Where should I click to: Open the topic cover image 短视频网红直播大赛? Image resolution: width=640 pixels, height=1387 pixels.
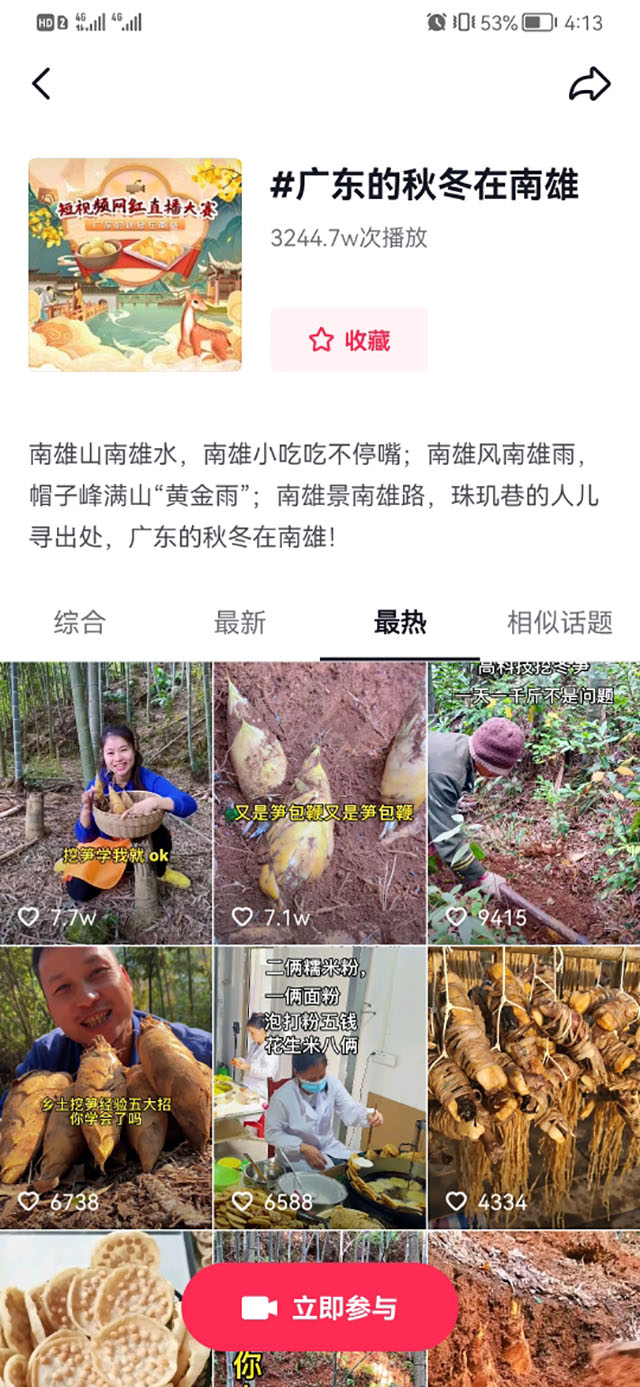point(135,265)
